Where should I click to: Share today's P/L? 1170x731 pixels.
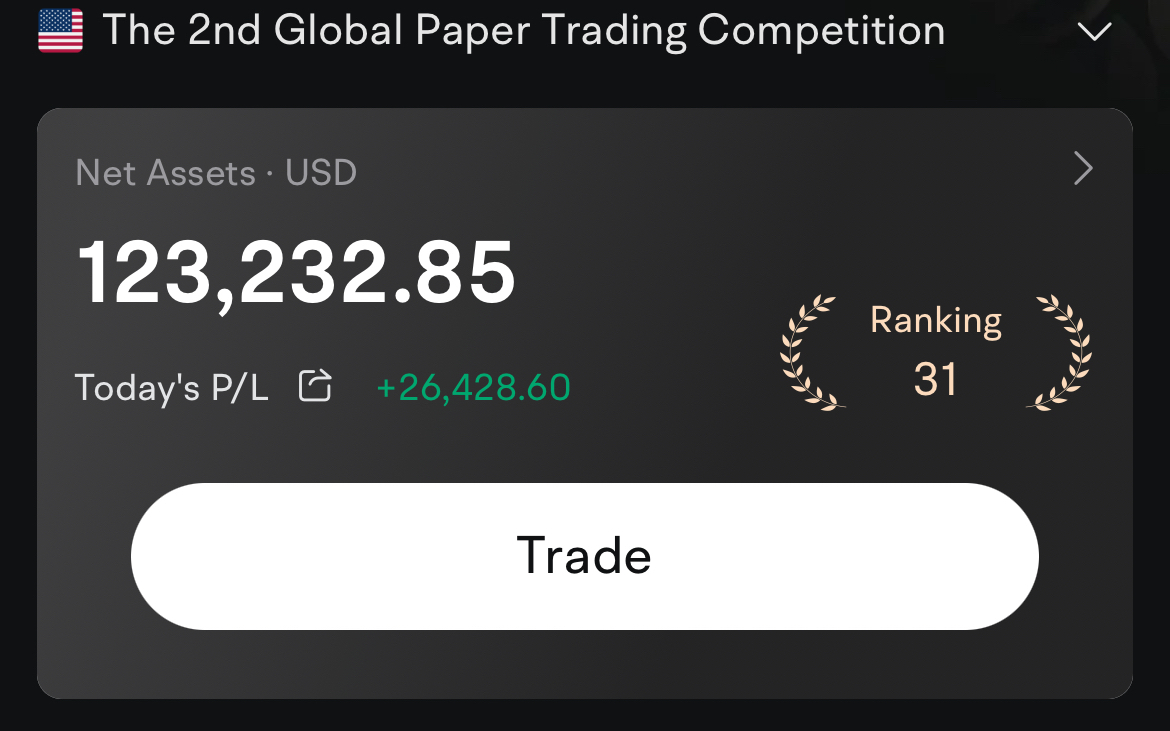coord(315,386)
